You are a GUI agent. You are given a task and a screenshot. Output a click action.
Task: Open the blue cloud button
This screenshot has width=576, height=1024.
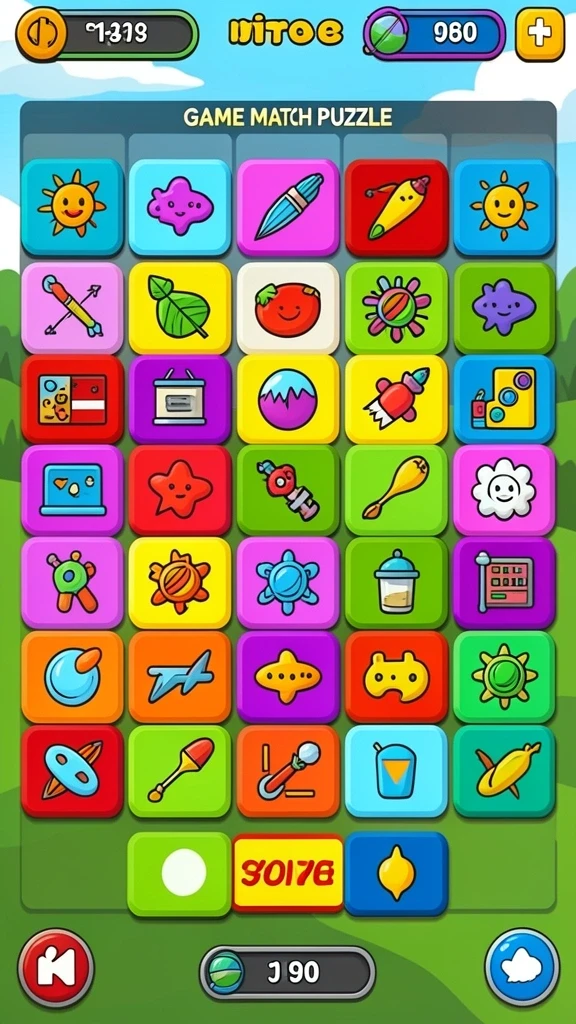tap(522, 967)
